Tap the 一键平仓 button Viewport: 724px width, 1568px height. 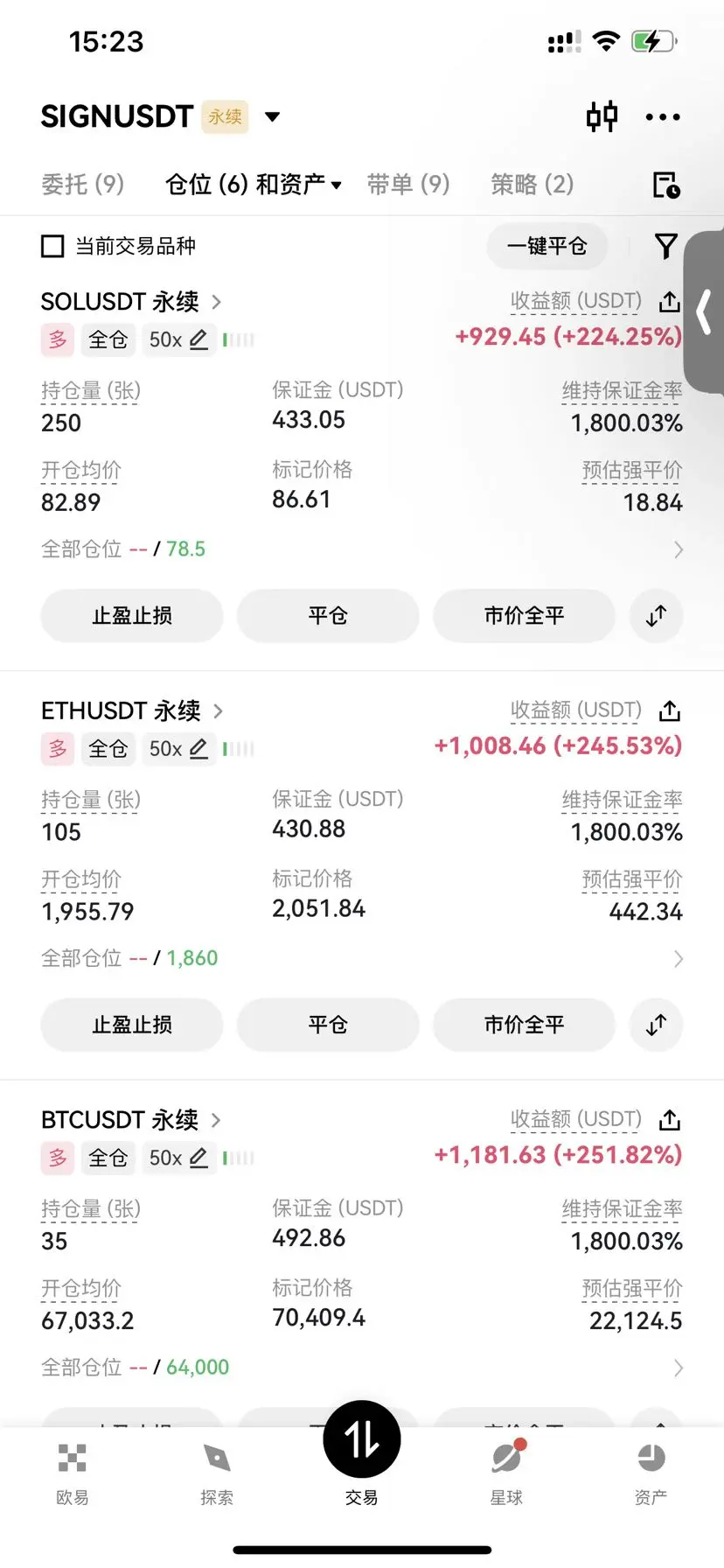point(547,246)
